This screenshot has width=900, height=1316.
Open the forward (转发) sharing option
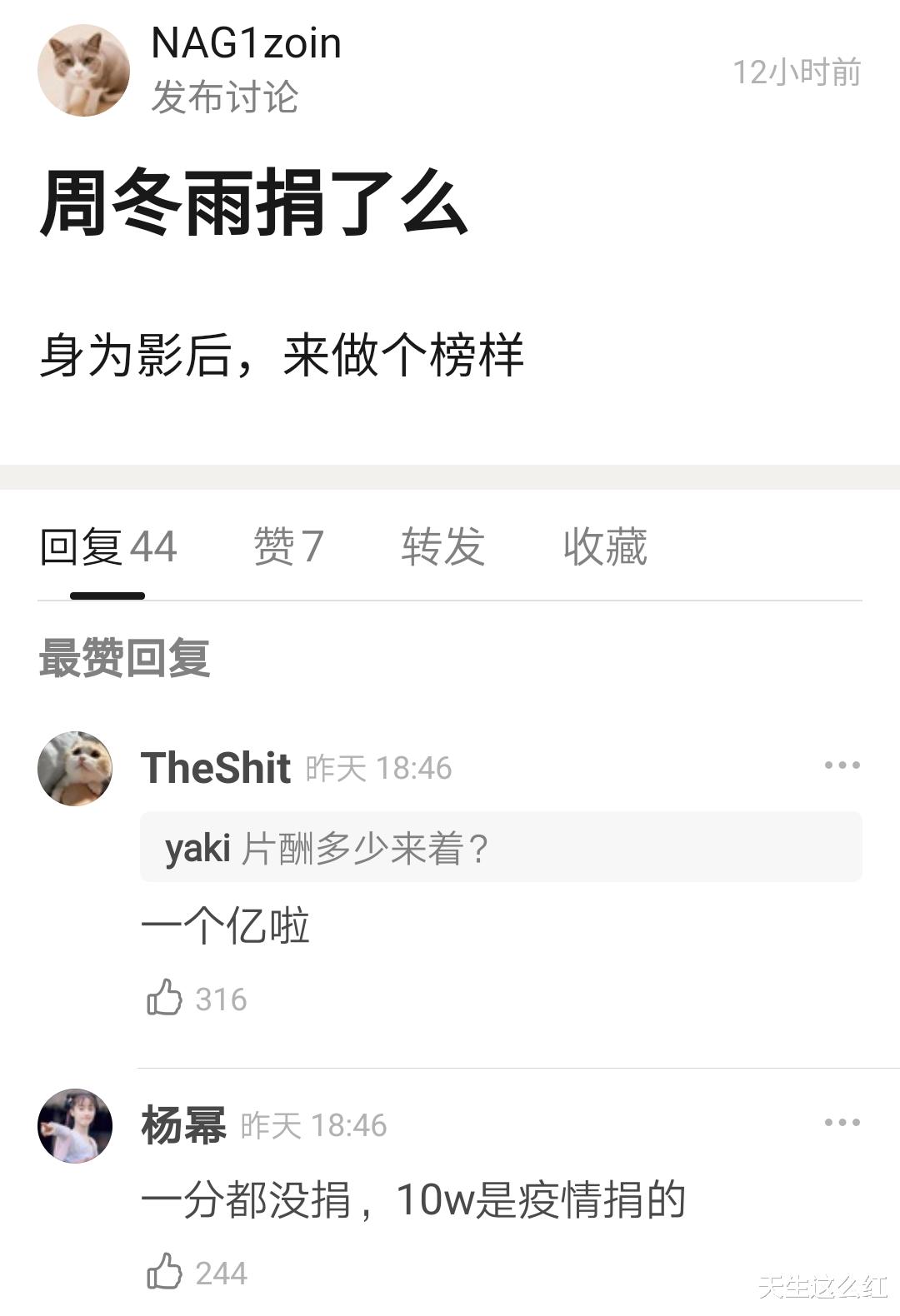point(444,546)
